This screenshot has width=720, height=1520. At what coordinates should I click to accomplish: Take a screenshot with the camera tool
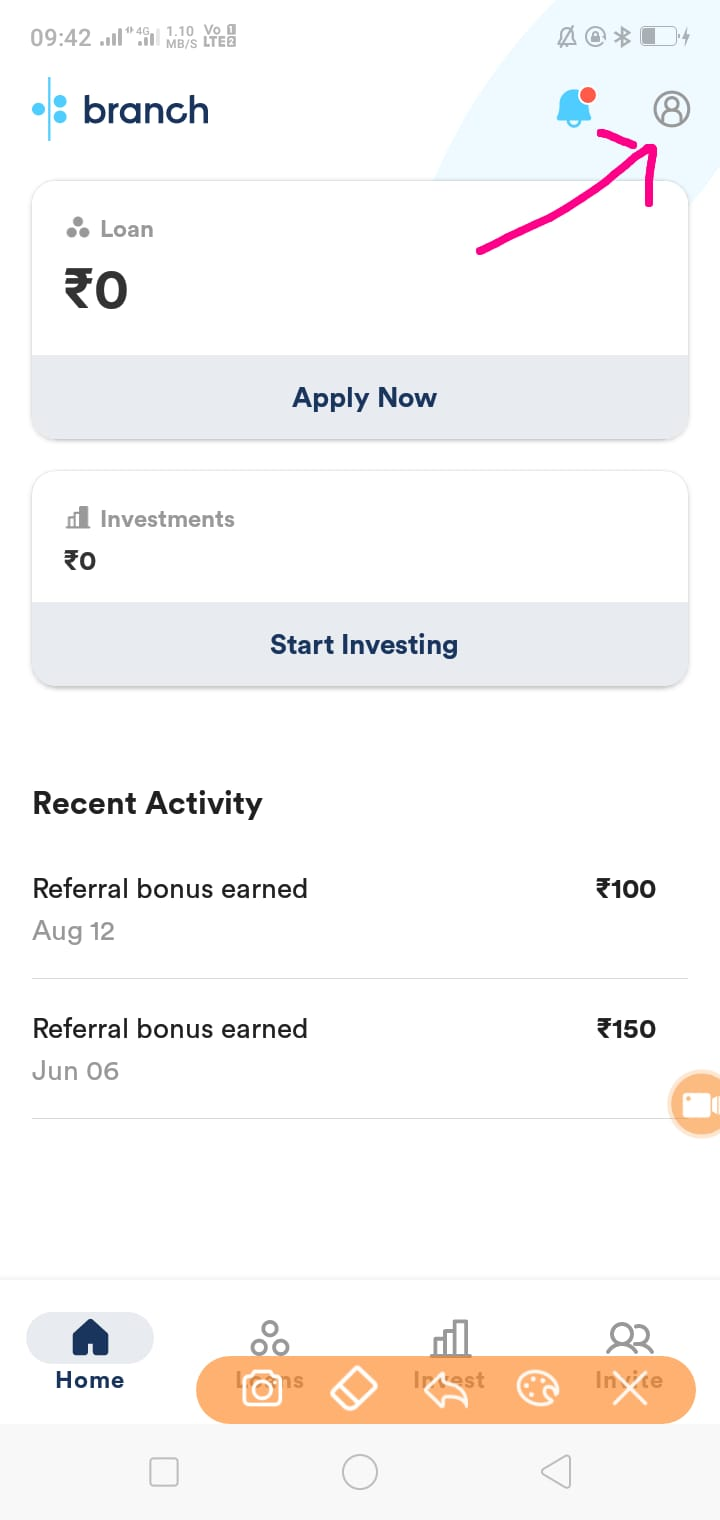[x=263, y=1389]
